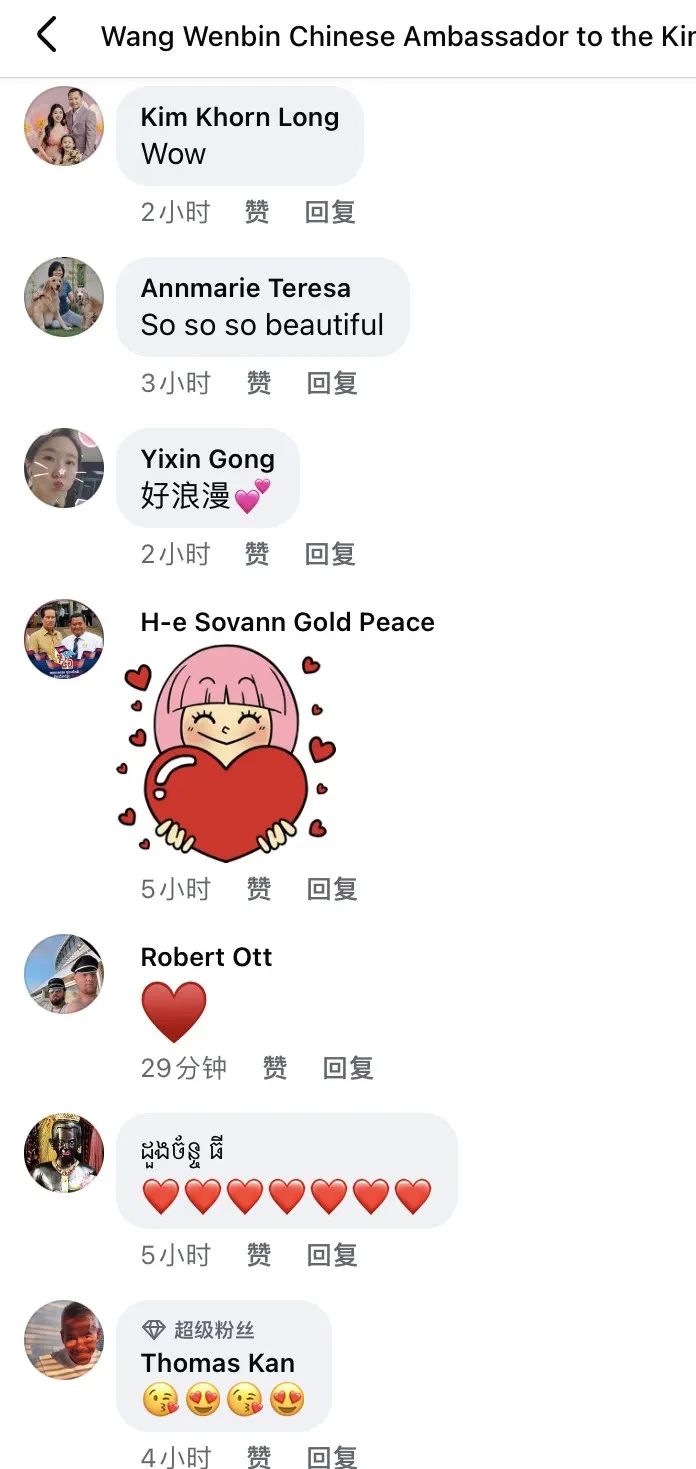
Task: Reply to Annmarie Teresa's comment
Action: pos(332,383)
